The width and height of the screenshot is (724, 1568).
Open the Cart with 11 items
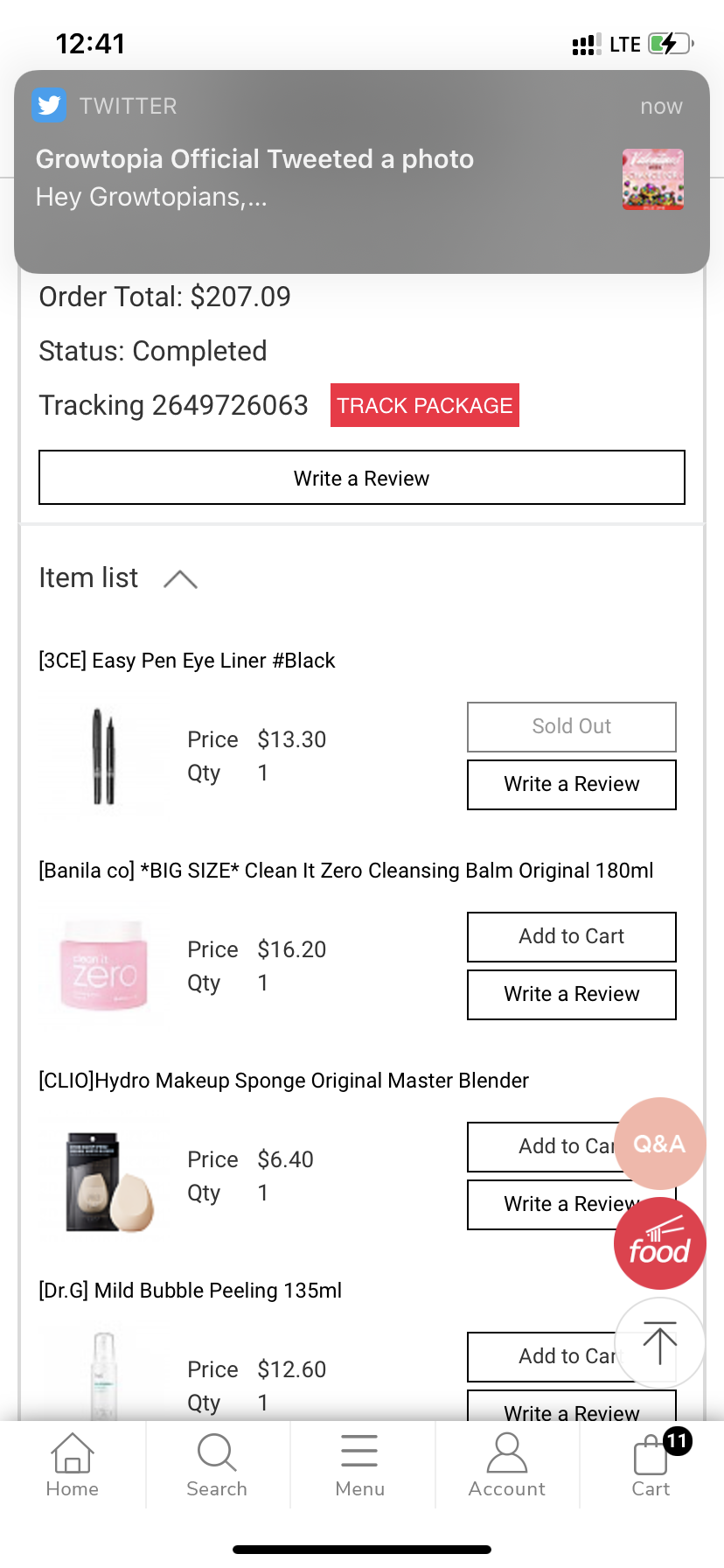point(651,1466)
